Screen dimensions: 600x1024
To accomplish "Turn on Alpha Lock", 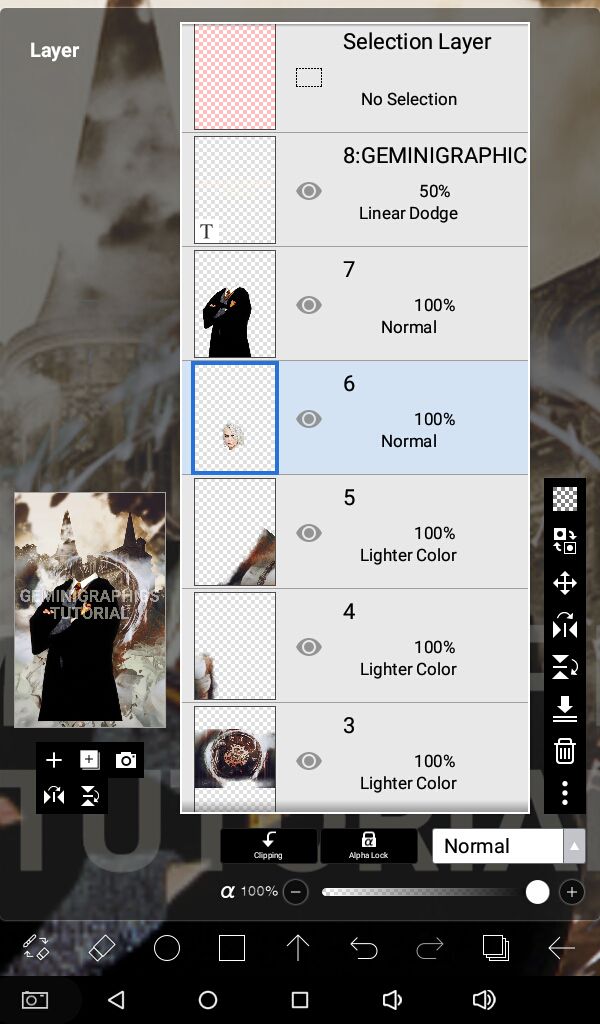I will tap(368, 846).
